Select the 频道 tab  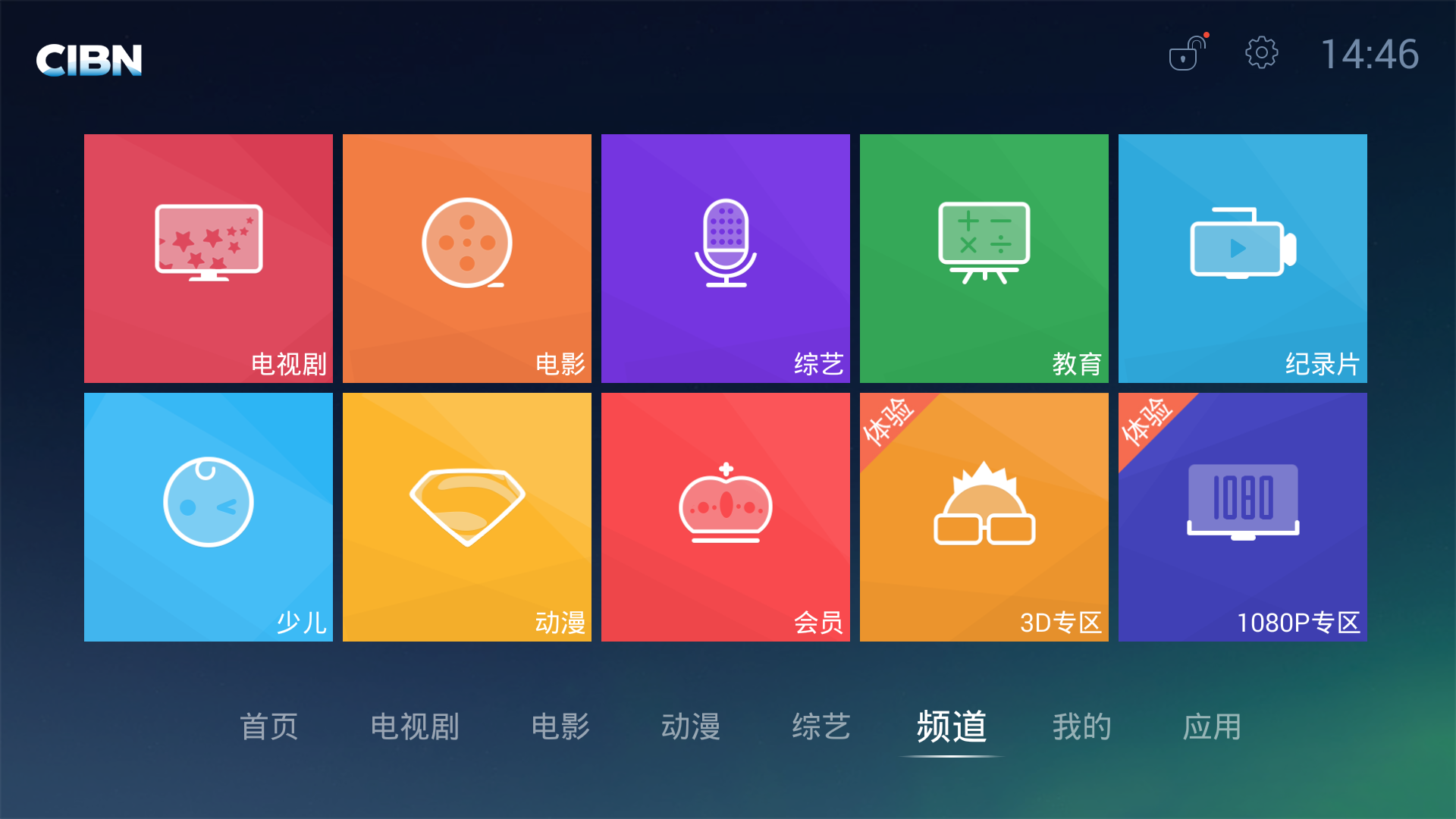click(x=952, y=726)
